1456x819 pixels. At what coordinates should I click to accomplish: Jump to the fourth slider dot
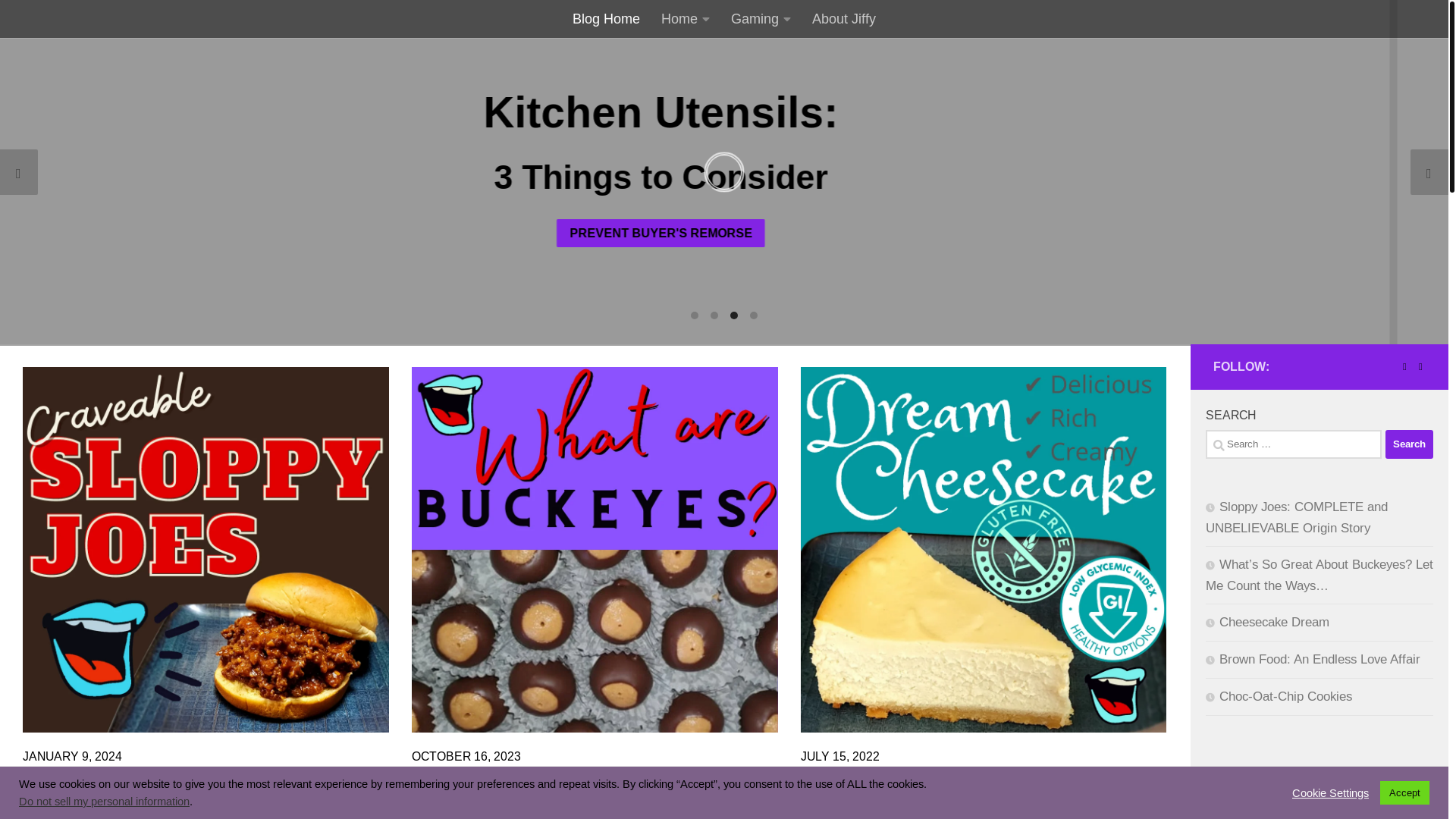pyautogui.click(x=753, y=315)
